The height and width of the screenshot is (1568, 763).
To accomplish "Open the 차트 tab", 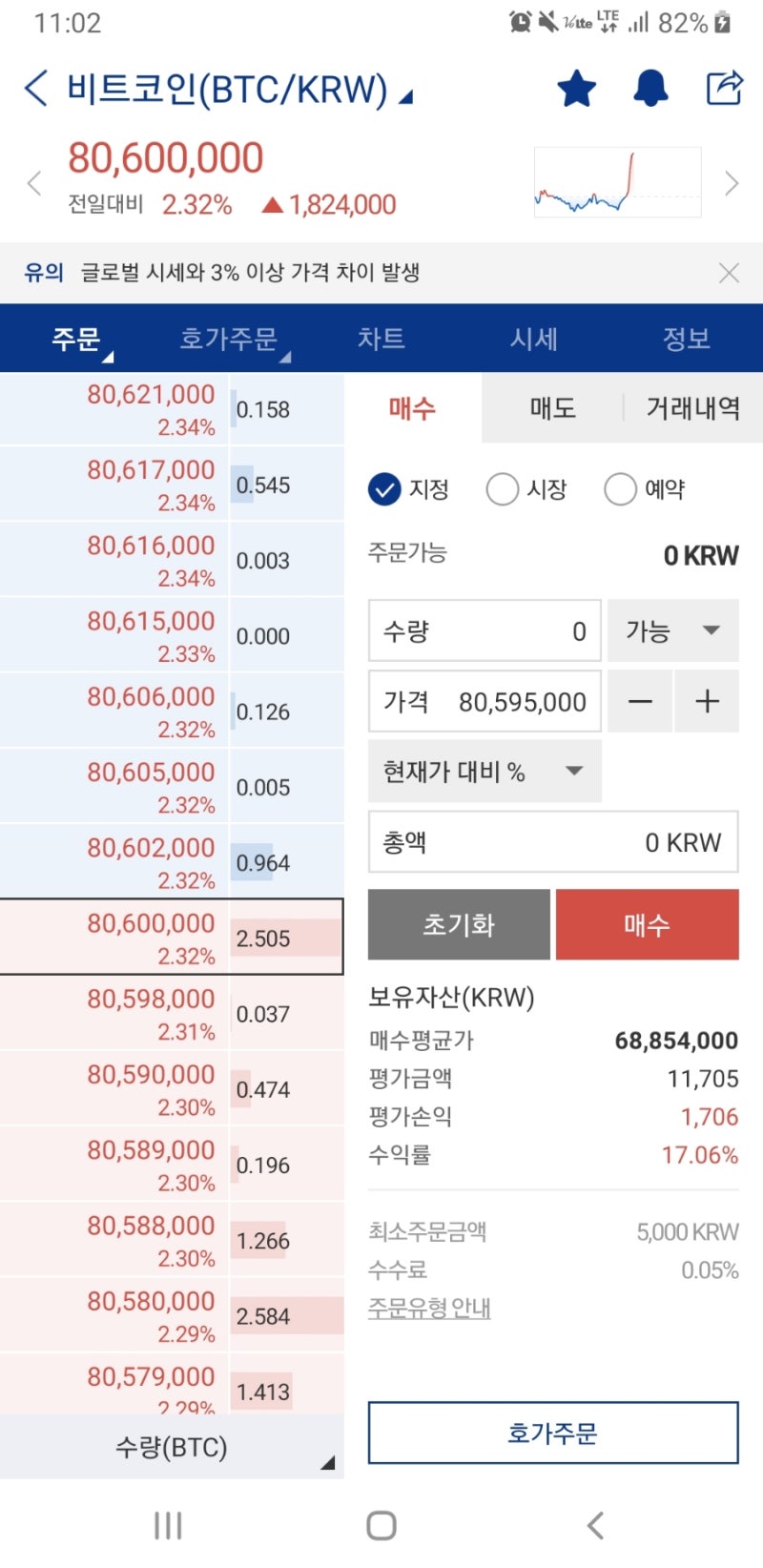I will click(382, 340).
